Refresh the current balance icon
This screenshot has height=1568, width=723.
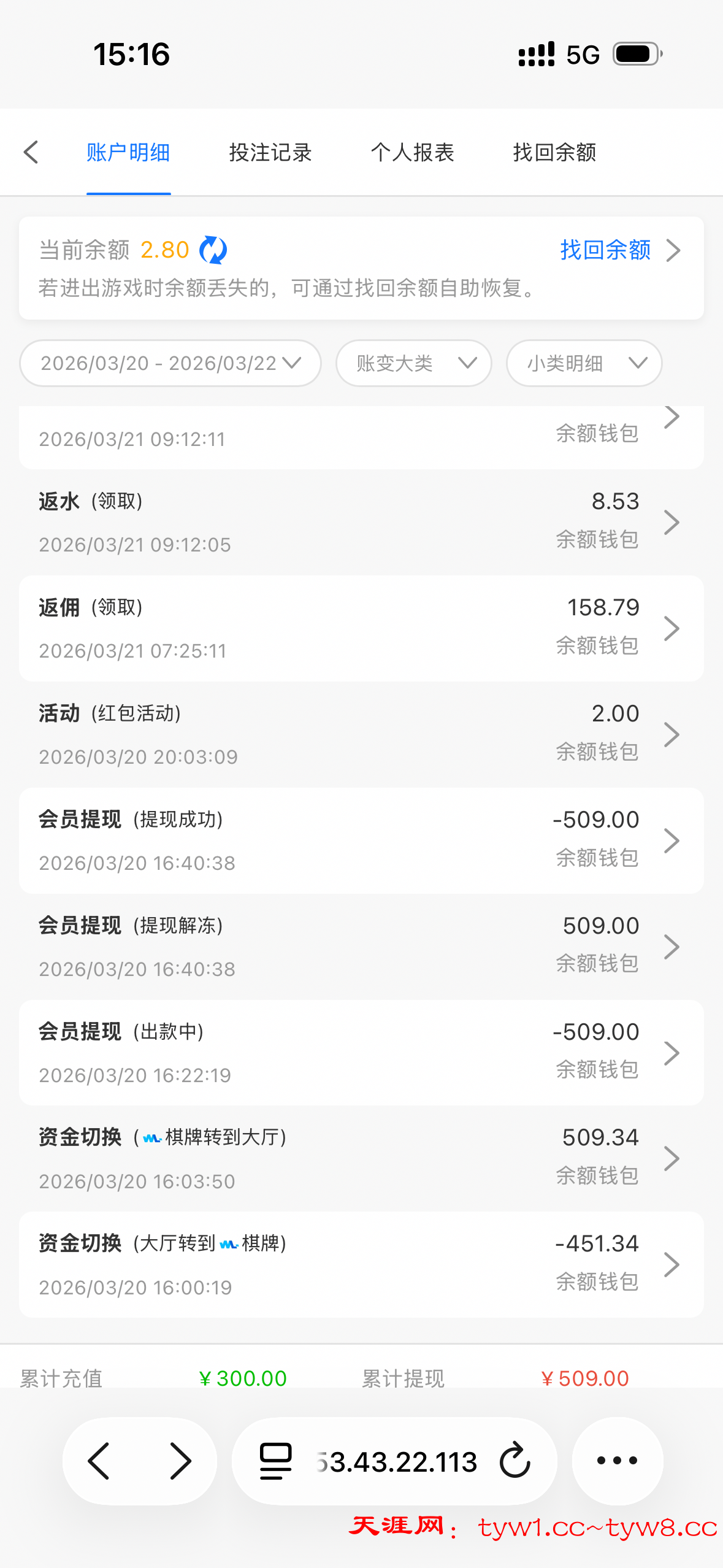[213, 250]
